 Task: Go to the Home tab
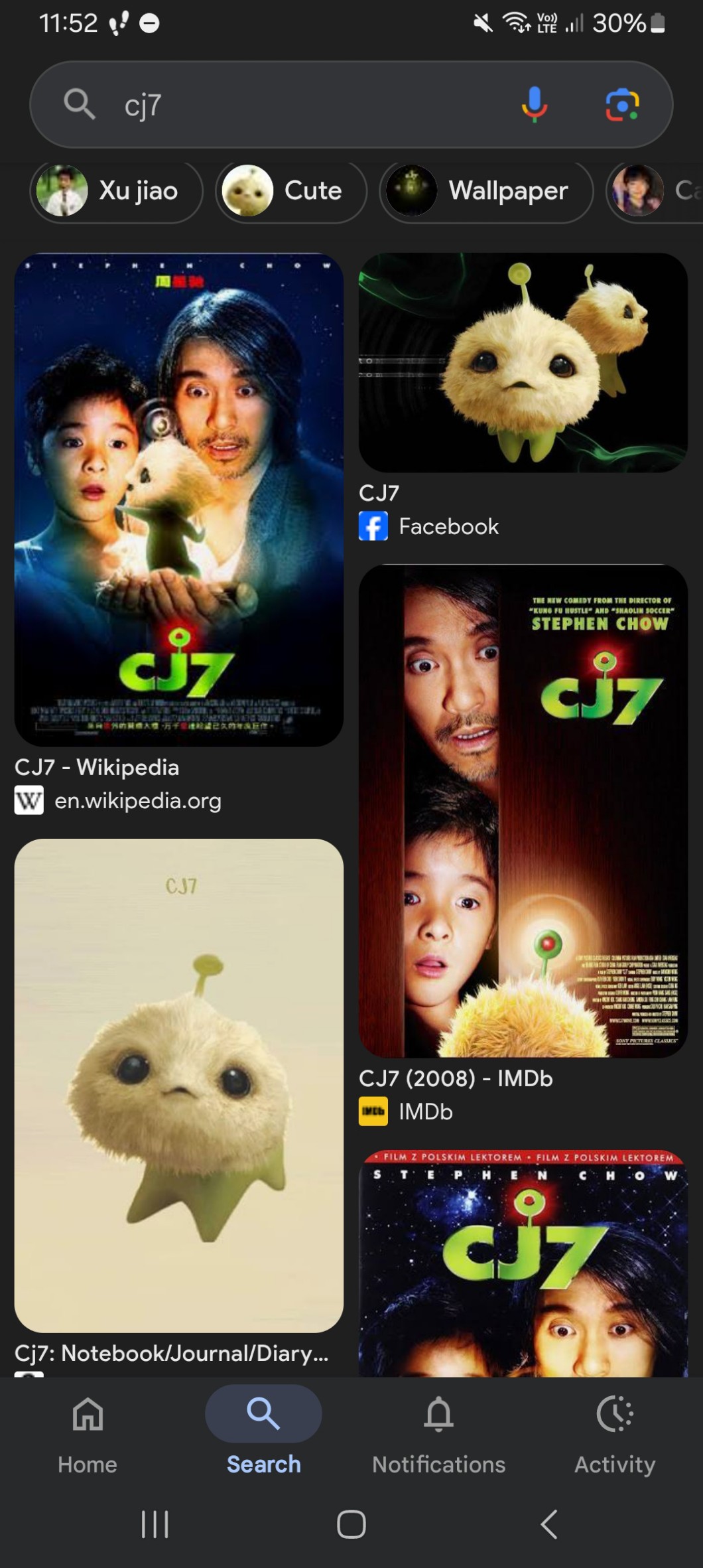pos(88,1433)
